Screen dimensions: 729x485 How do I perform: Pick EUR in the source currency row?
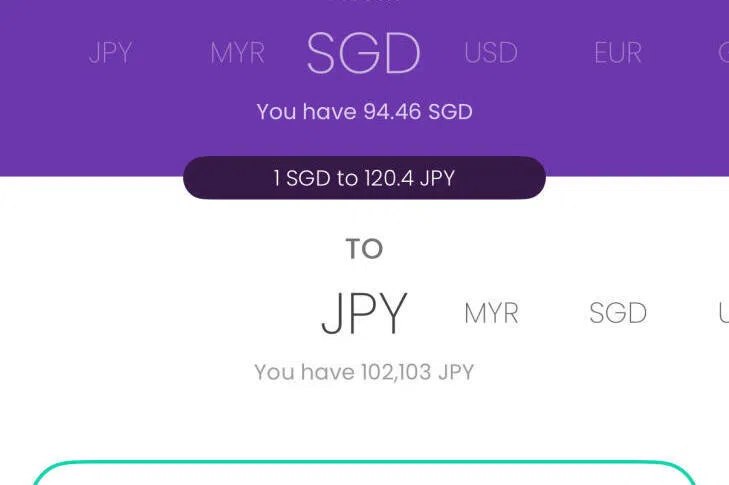[x=617, y=53]
